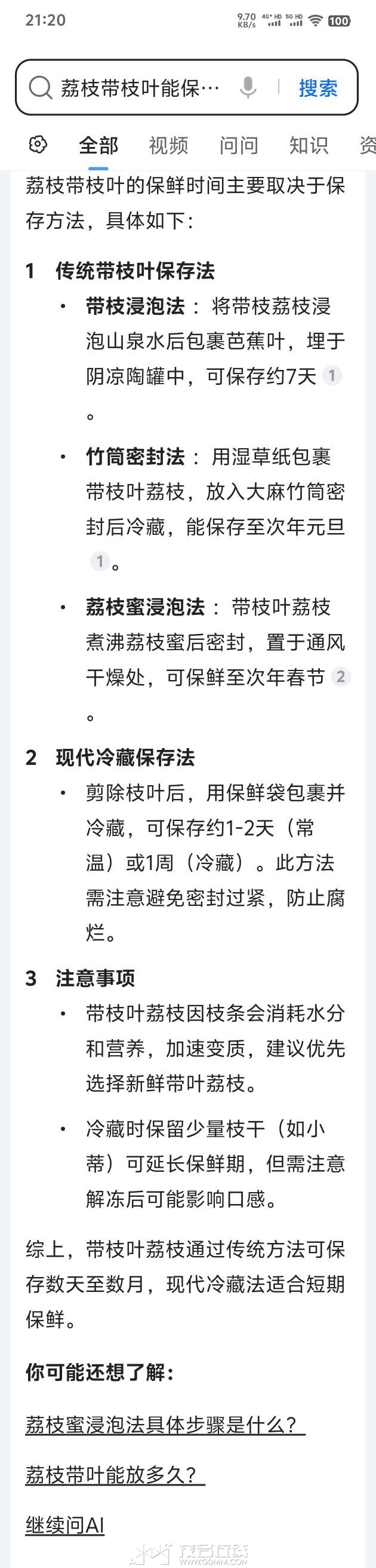376x1568 pixels.
Task: Tap the search box with the 荔枝带枝叶 query
Action: 138,88
